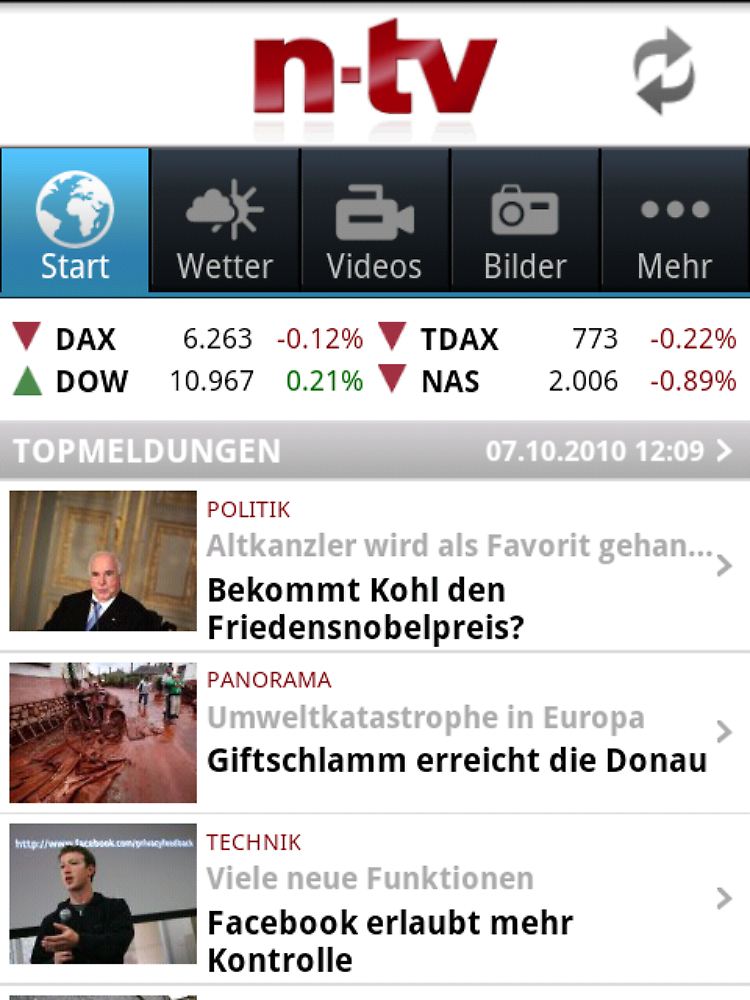Image resolution: width=750 pixels, height=1000 pixels.
Task: Refresh the news feed
Action: 663,71
